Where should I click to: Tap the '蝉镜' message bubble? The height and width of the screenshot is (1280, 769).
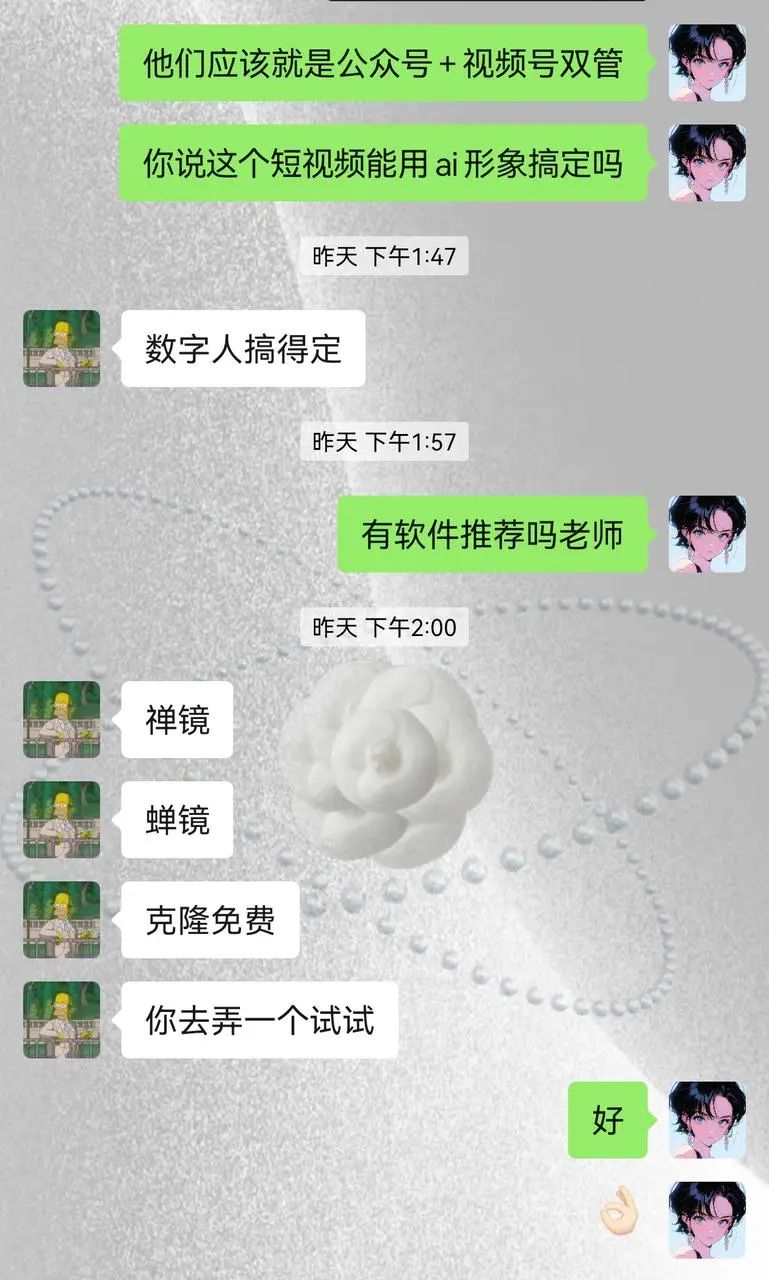pyautogui.click(x=177, y=818)
